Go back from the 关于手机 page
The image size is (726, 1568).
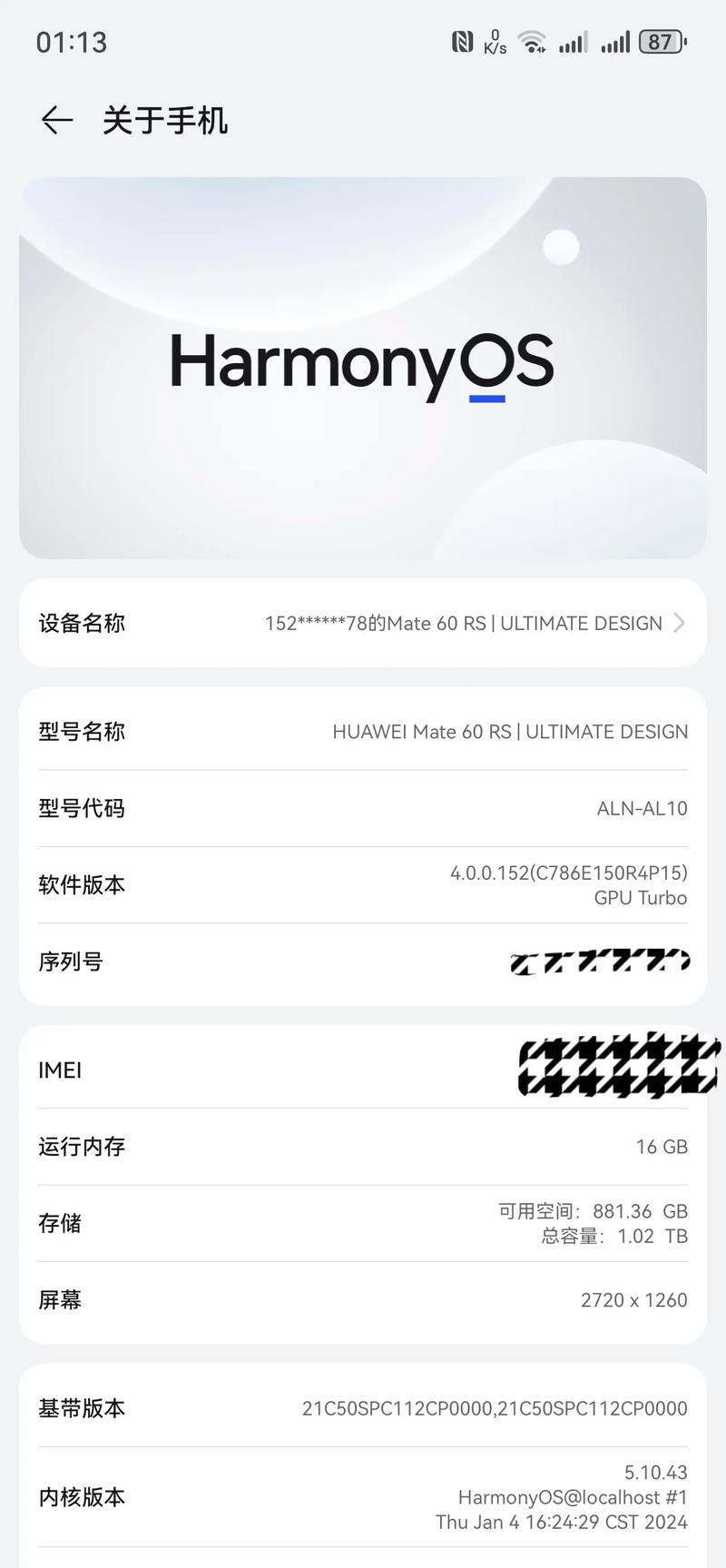[x=56, y=120]
